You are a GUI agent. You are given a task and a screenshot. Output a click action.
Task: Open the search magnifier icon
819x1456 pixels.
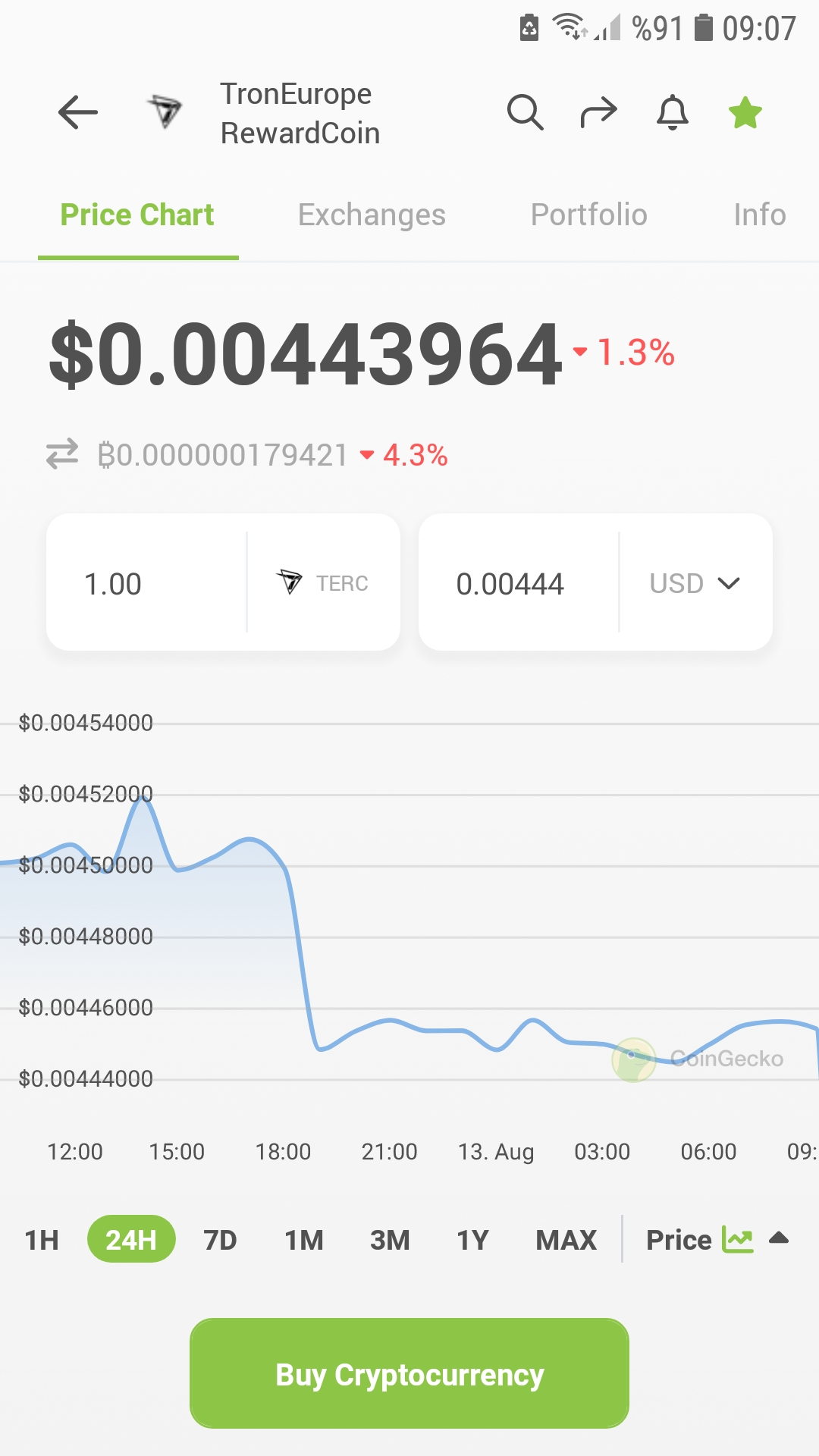point(525,113)
